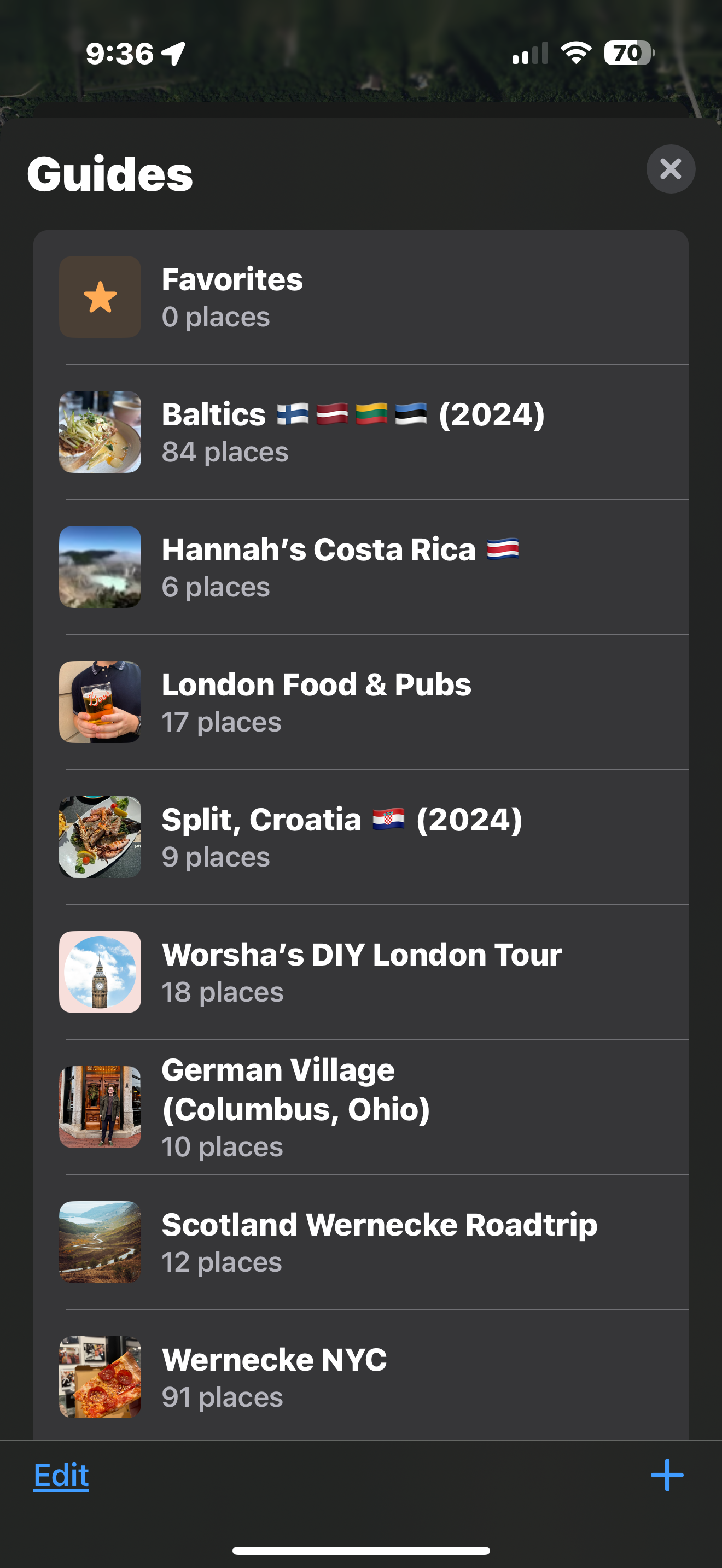Viewport: 722px width, 1568px height.
Task: View the Split, Croatia (2024) guide
Action: tap(360, 838)
